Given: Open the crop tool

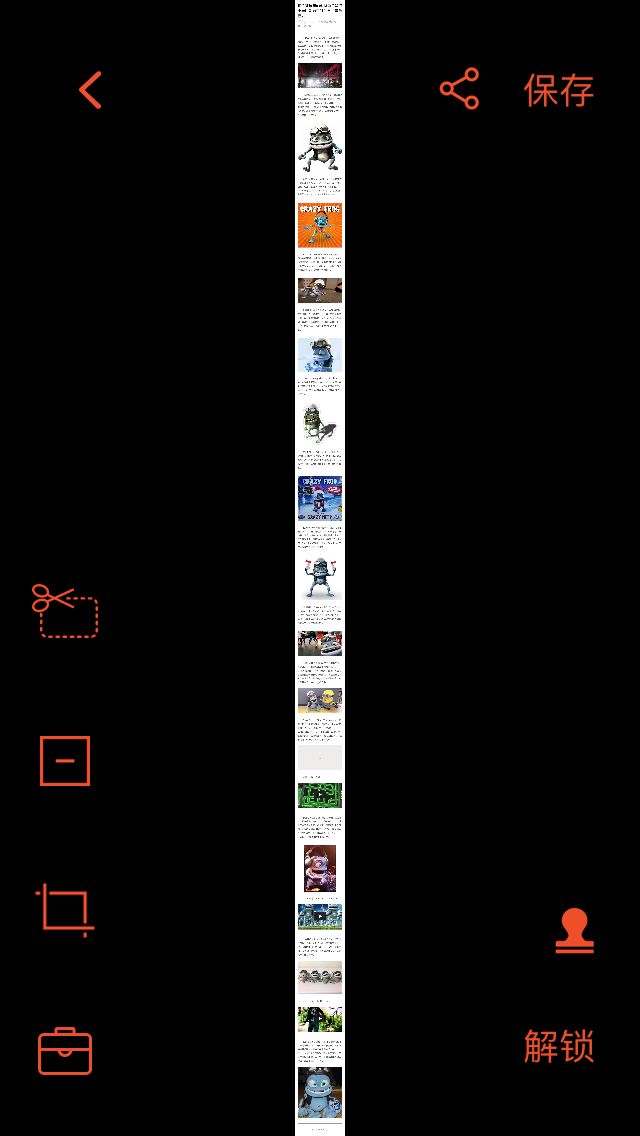Looking at the screenshot, I should (65, 910).
